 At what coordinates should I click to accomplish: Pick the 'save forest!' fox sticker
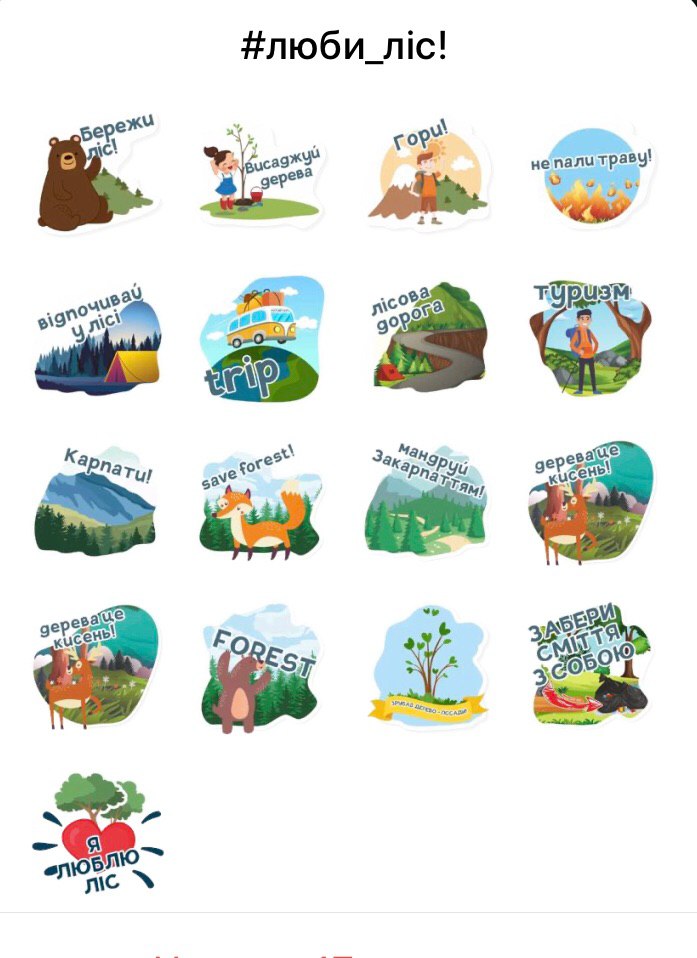pyautogui.click(x=262, y=502)
